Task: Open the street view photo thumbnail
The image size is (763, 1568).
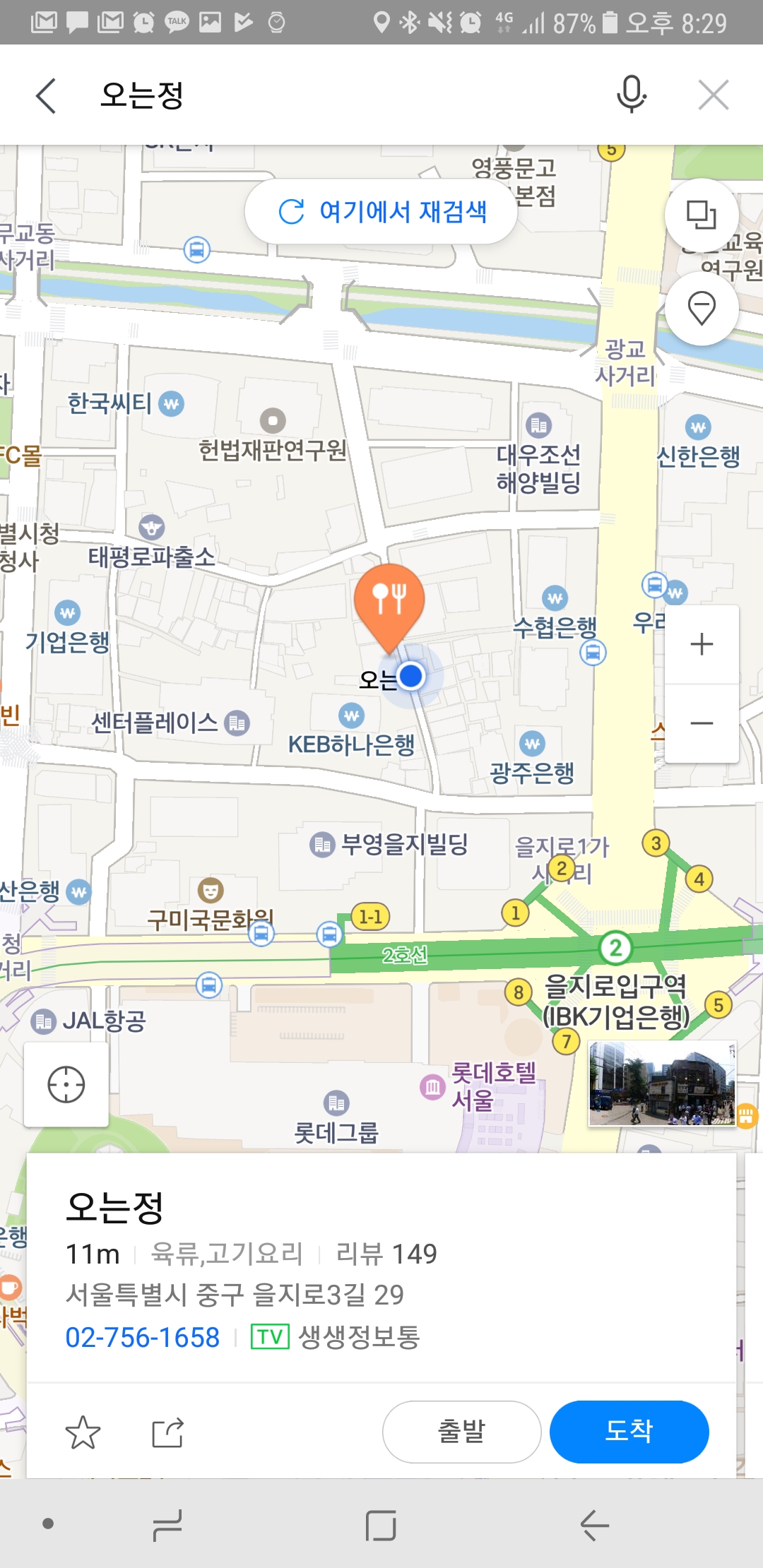Action: pyautogui.click(x=662, y=1083)
